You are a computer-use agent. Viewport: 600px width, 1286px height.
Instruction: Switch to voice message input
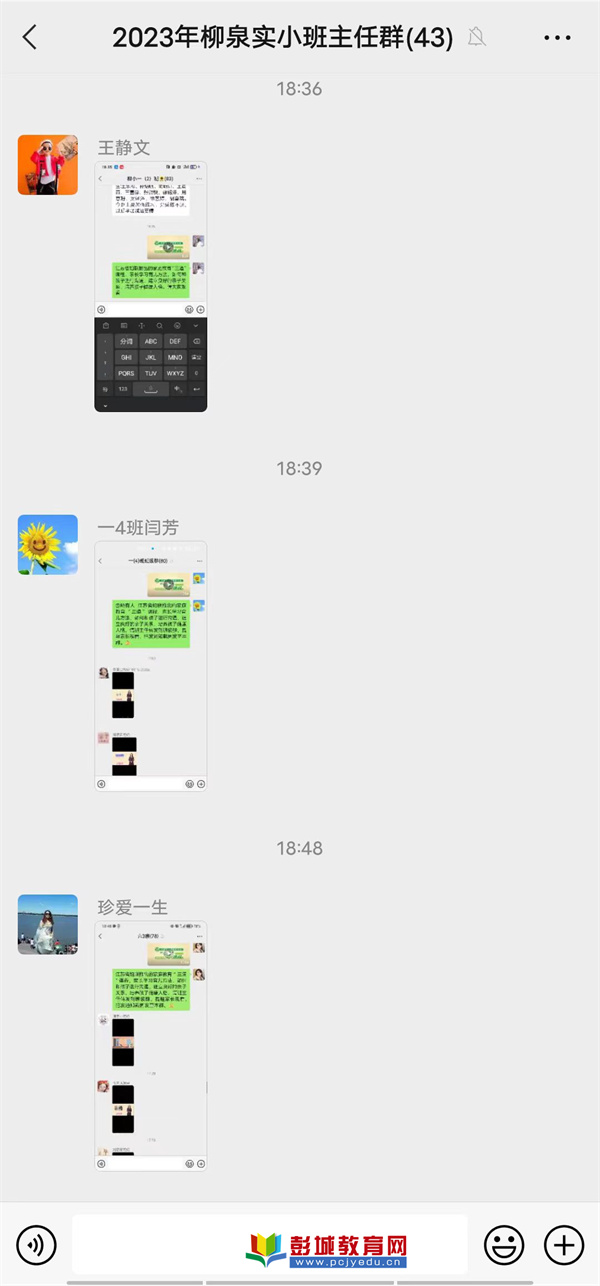point(37,1245)
